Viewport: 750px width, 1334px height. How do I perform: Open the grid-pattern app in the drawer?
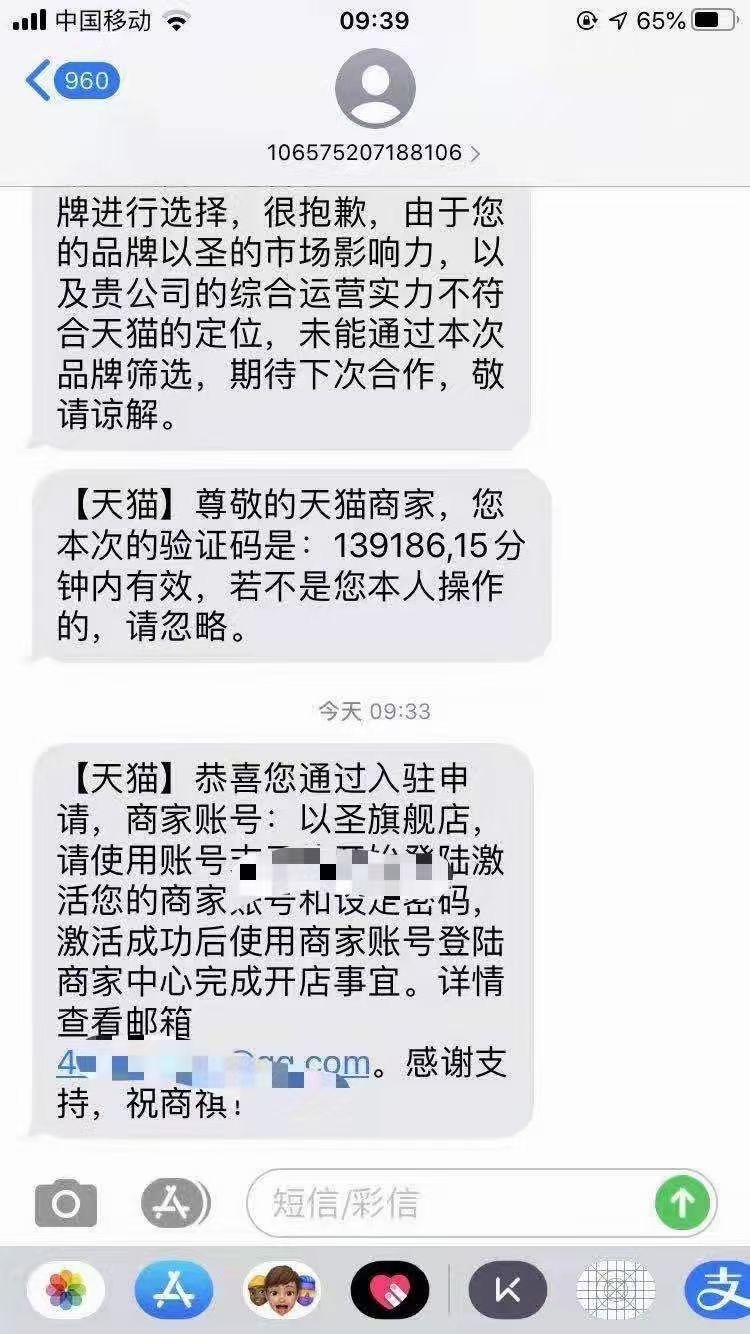[x=615, y=1290]
